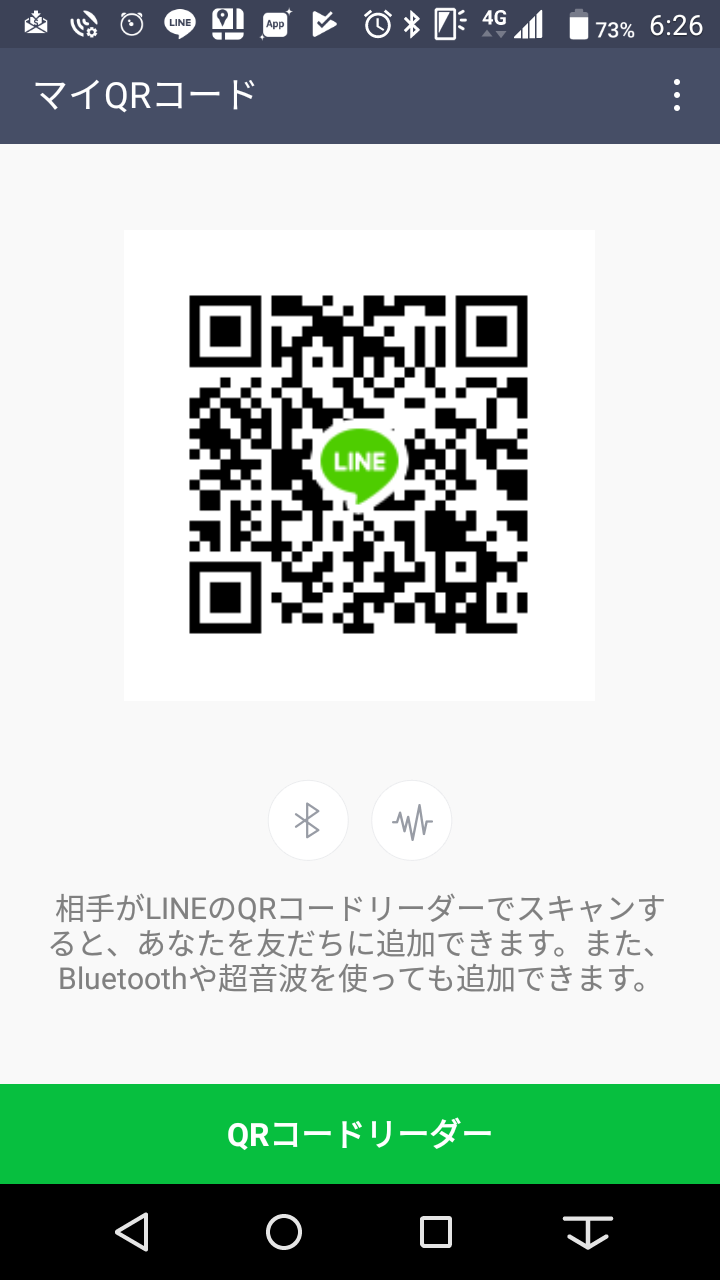Viewport: 720px width, 1280px height.
Task: Go to the home screen
Action: point(284,1232)
